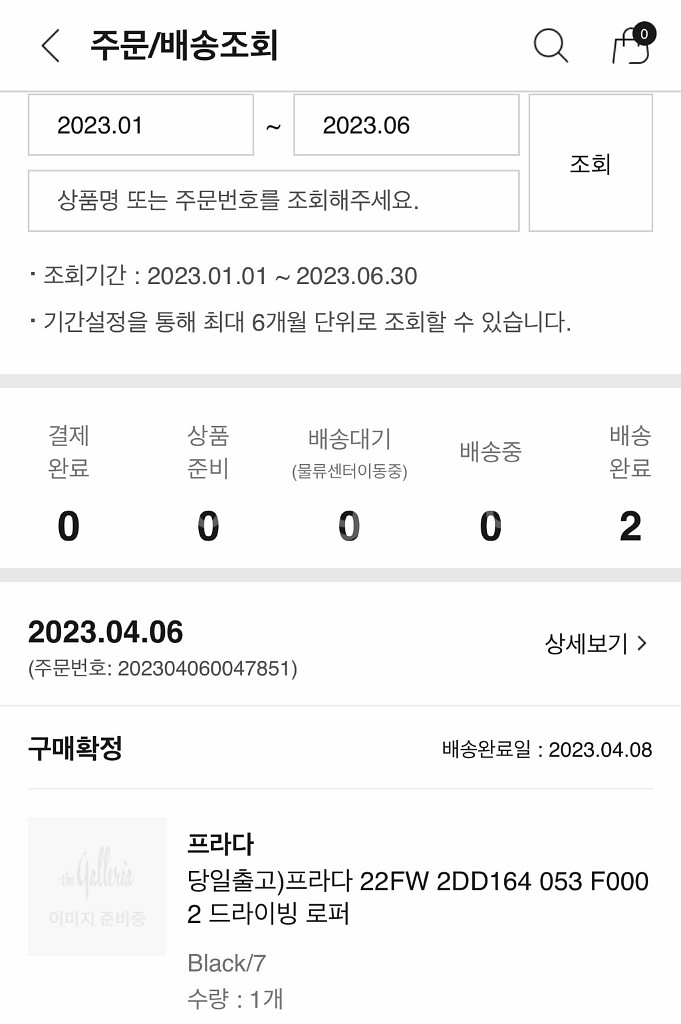This screenshot has height=1024, width=681.
Task: Go back from the order/delivery lookup page
Action: (x=50, y=46)
